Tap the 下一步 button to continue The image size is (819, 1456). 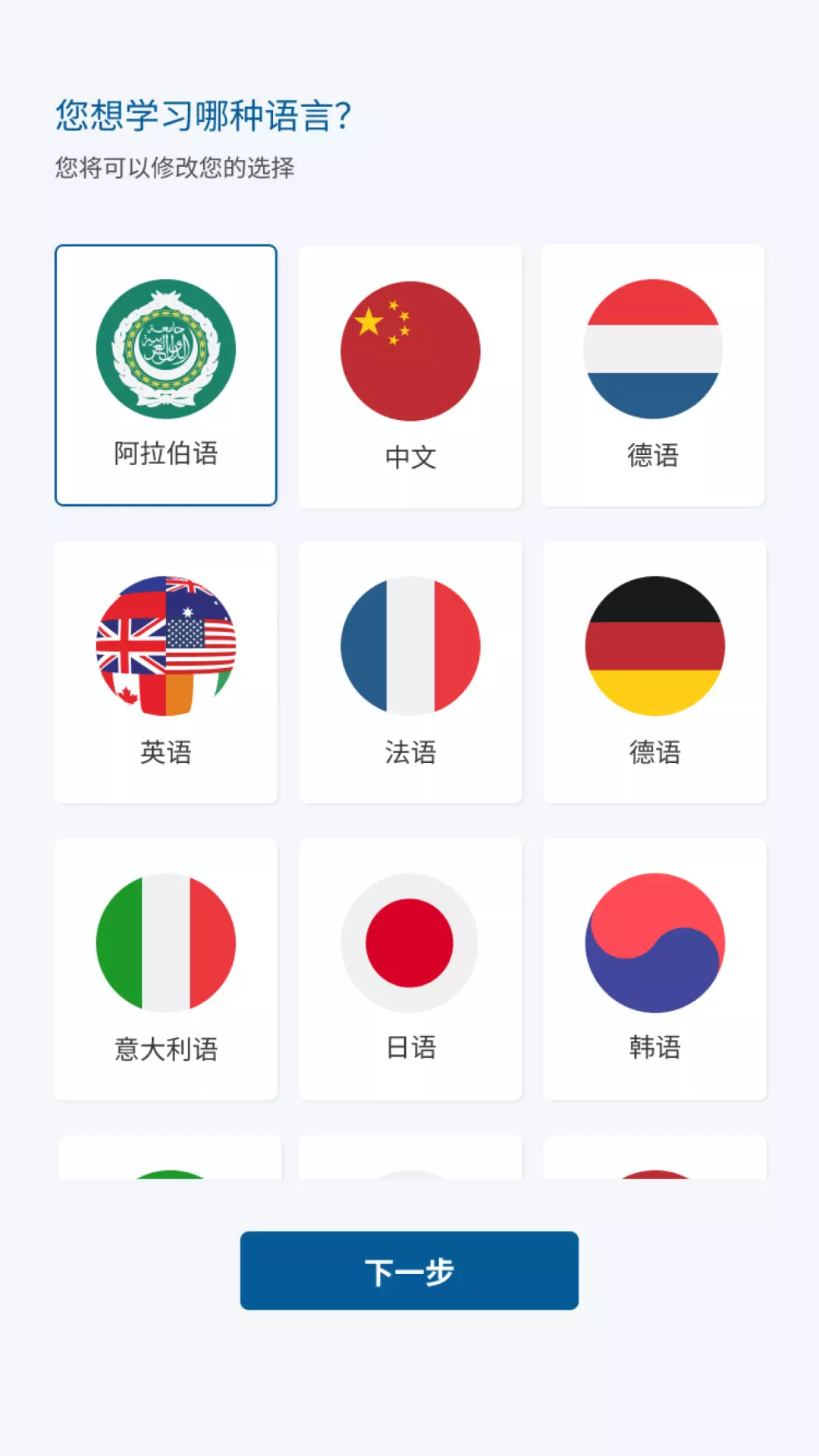pyautogui.click(x=409, y=1270)
